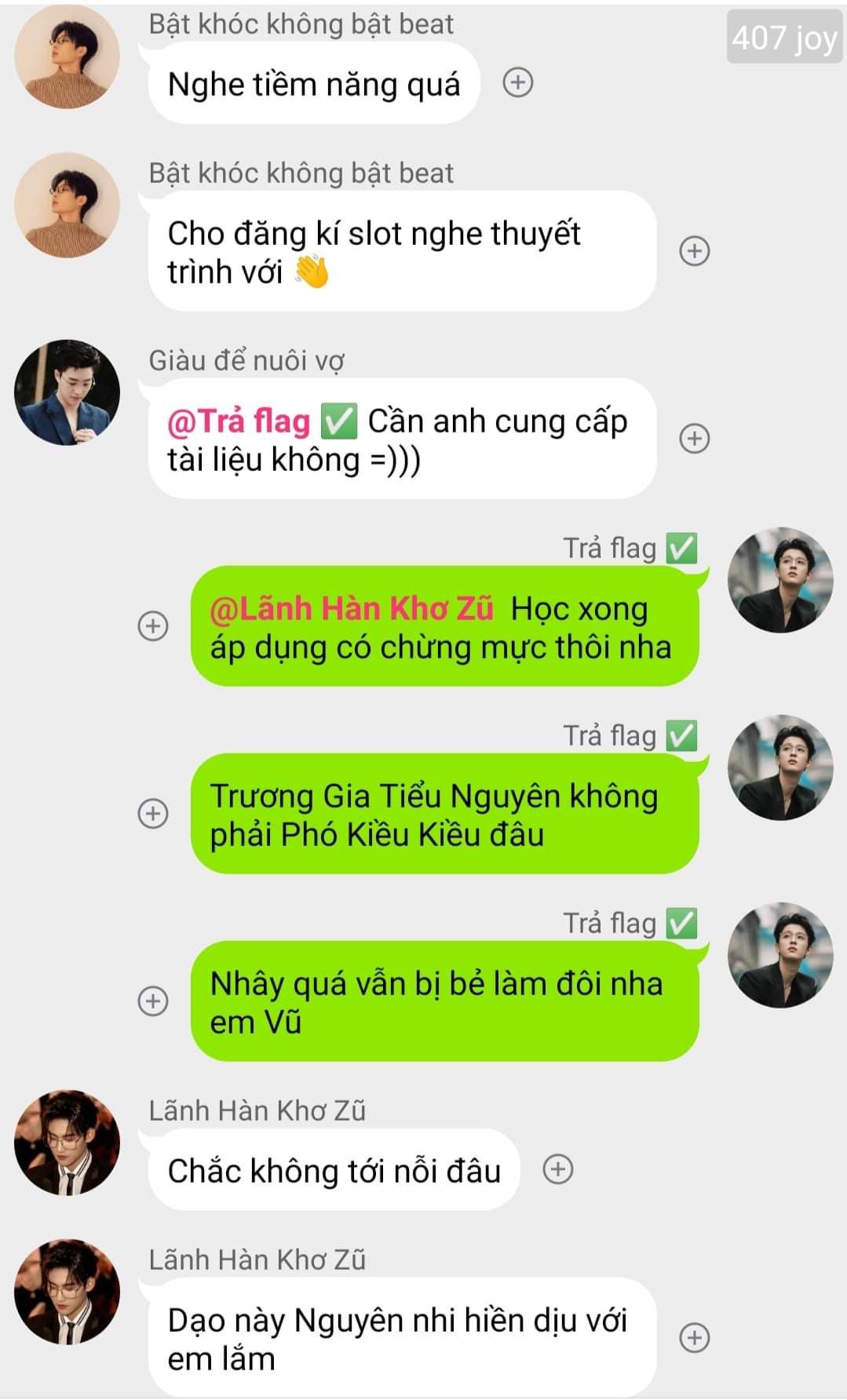Tap plus icon by "Trương Gia Tiểu Nguyên" message
This screenshot has height=1400, width=847.
click(x=153, y=813)
